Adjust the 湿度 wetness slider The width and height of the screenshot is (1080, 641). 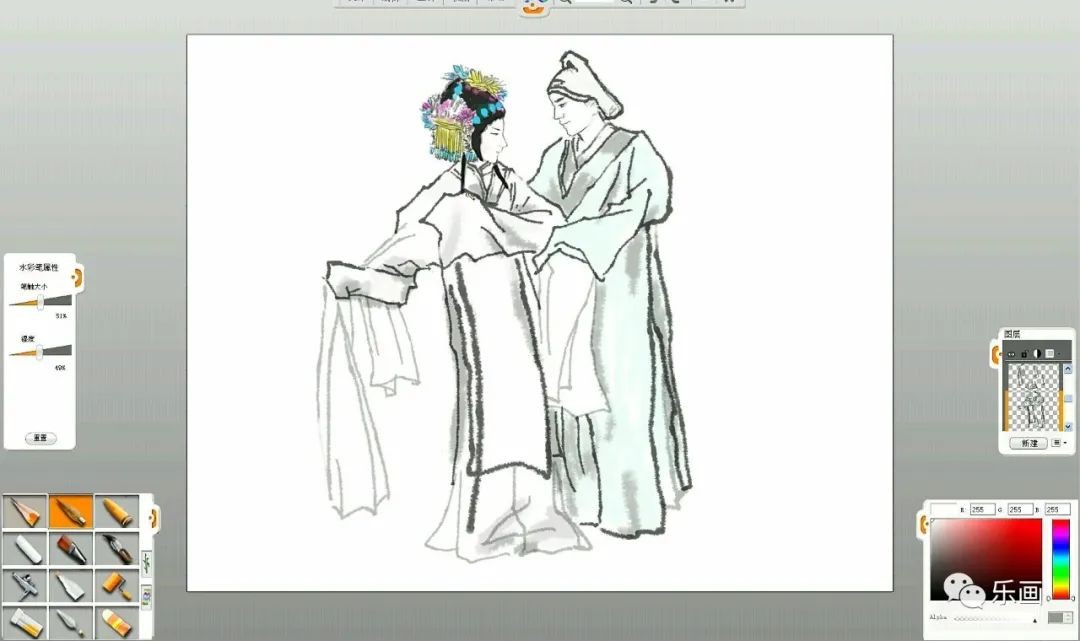click(x=40, y=351)
